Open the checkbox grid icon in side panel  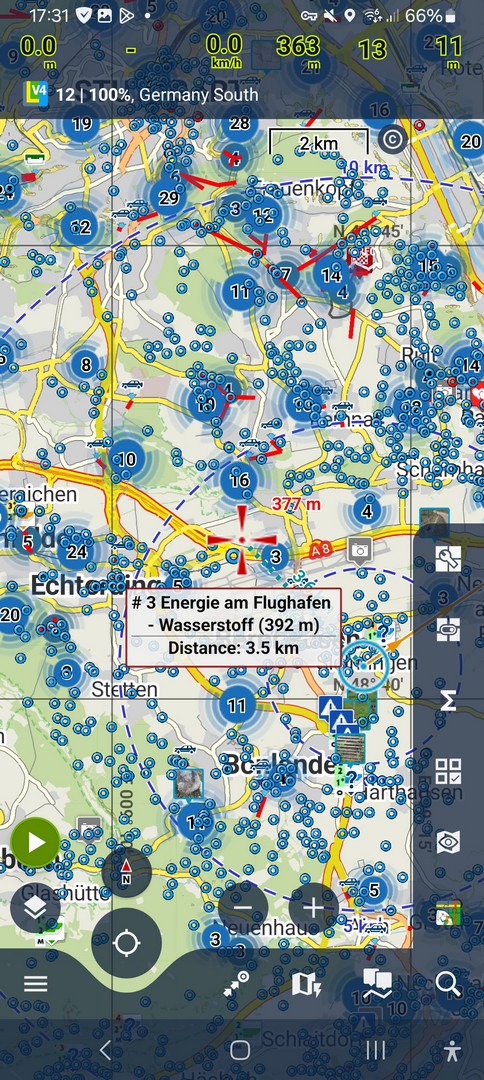[x=448, y=771]
